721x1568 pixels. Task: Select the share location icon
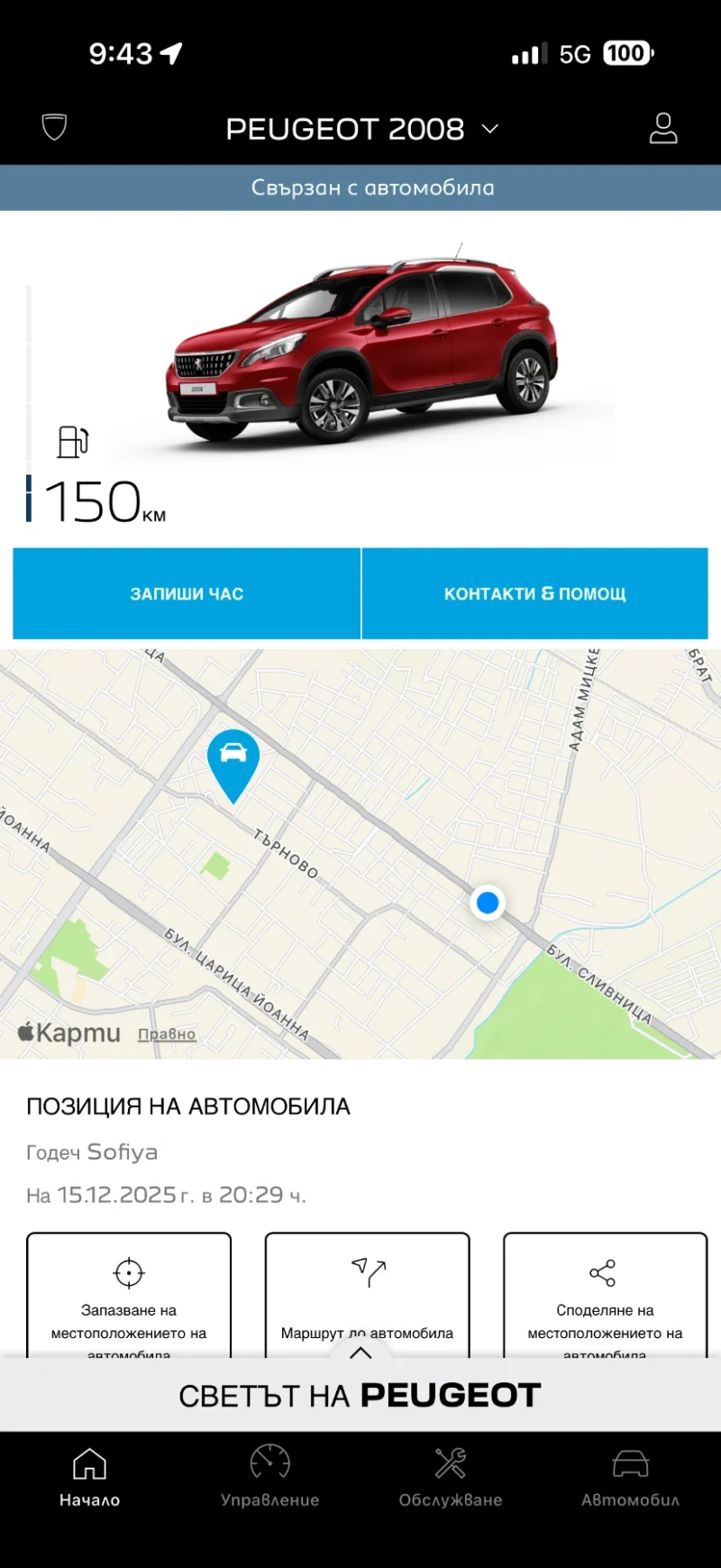604,1273
